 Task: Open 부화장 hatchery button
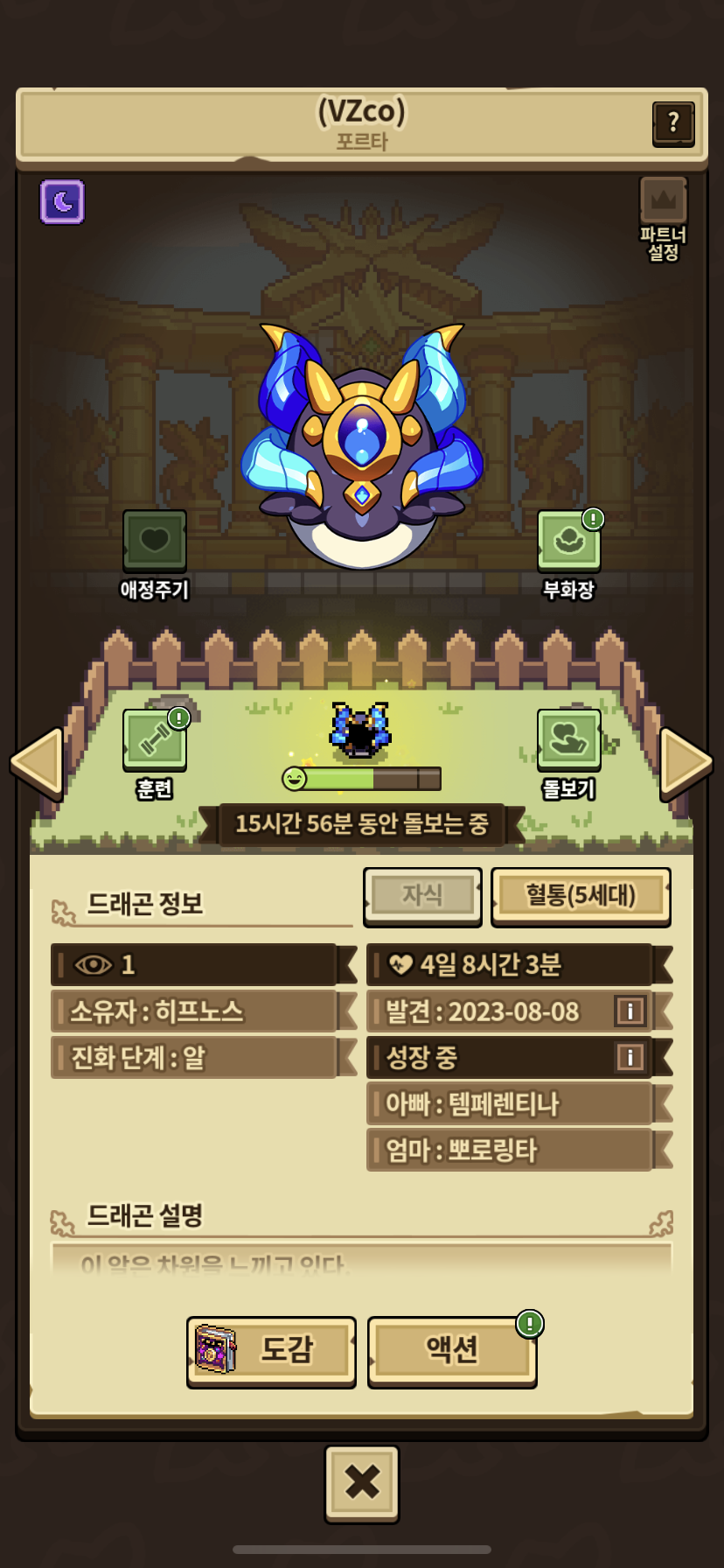point(569,555)
